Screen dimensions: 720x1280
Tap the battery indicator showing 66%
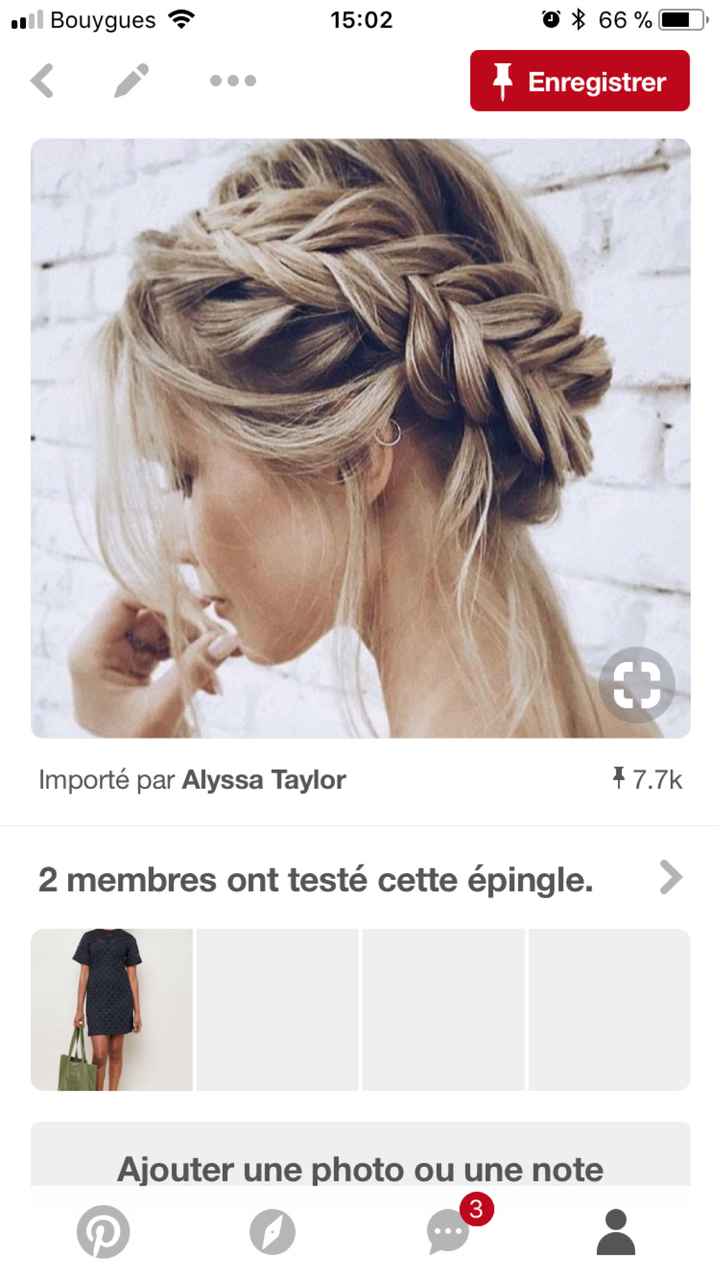point(682,18)
